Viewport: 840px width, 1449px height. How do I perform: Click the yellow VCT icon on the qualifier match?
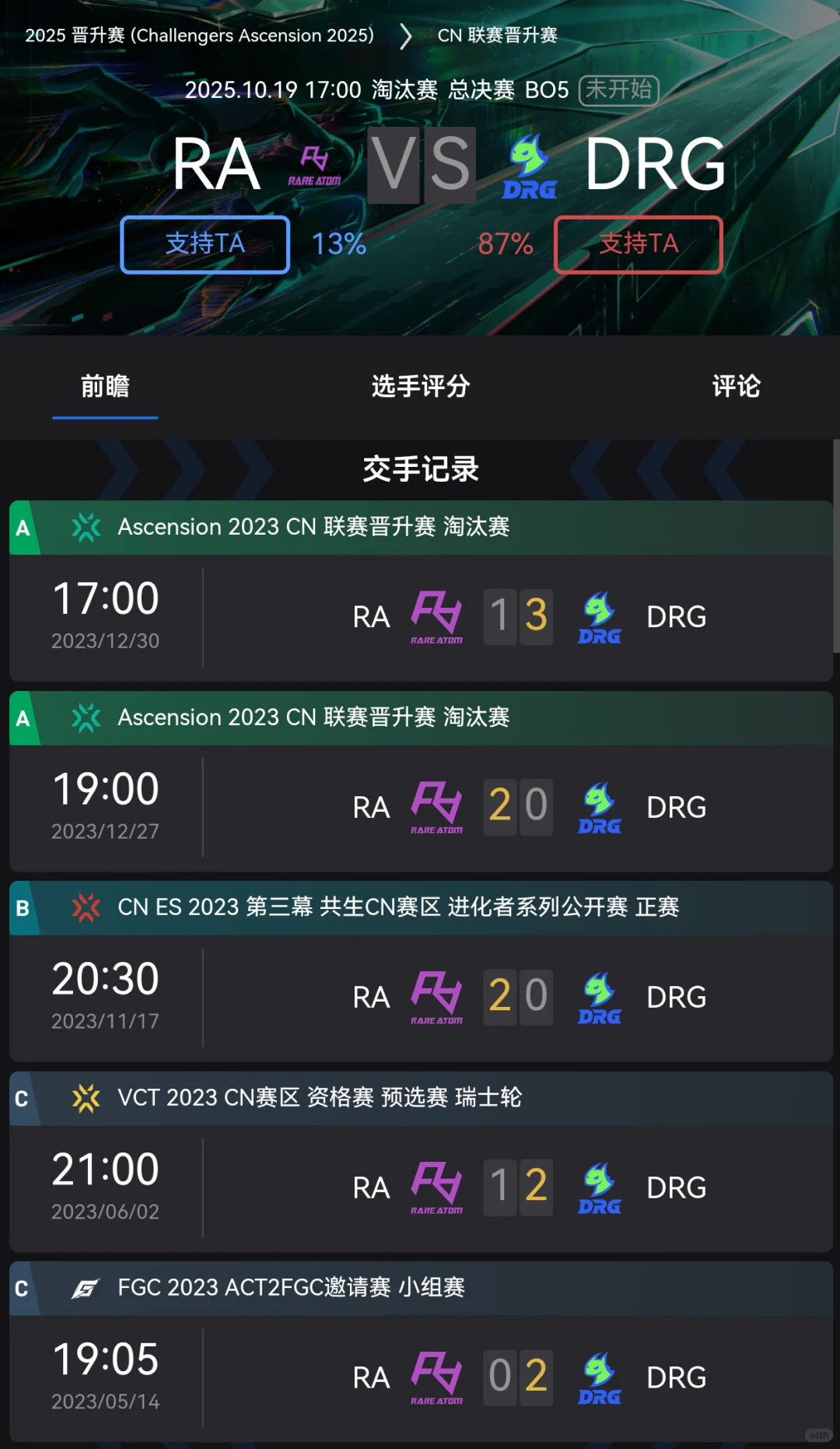[x=88, y=1098]
